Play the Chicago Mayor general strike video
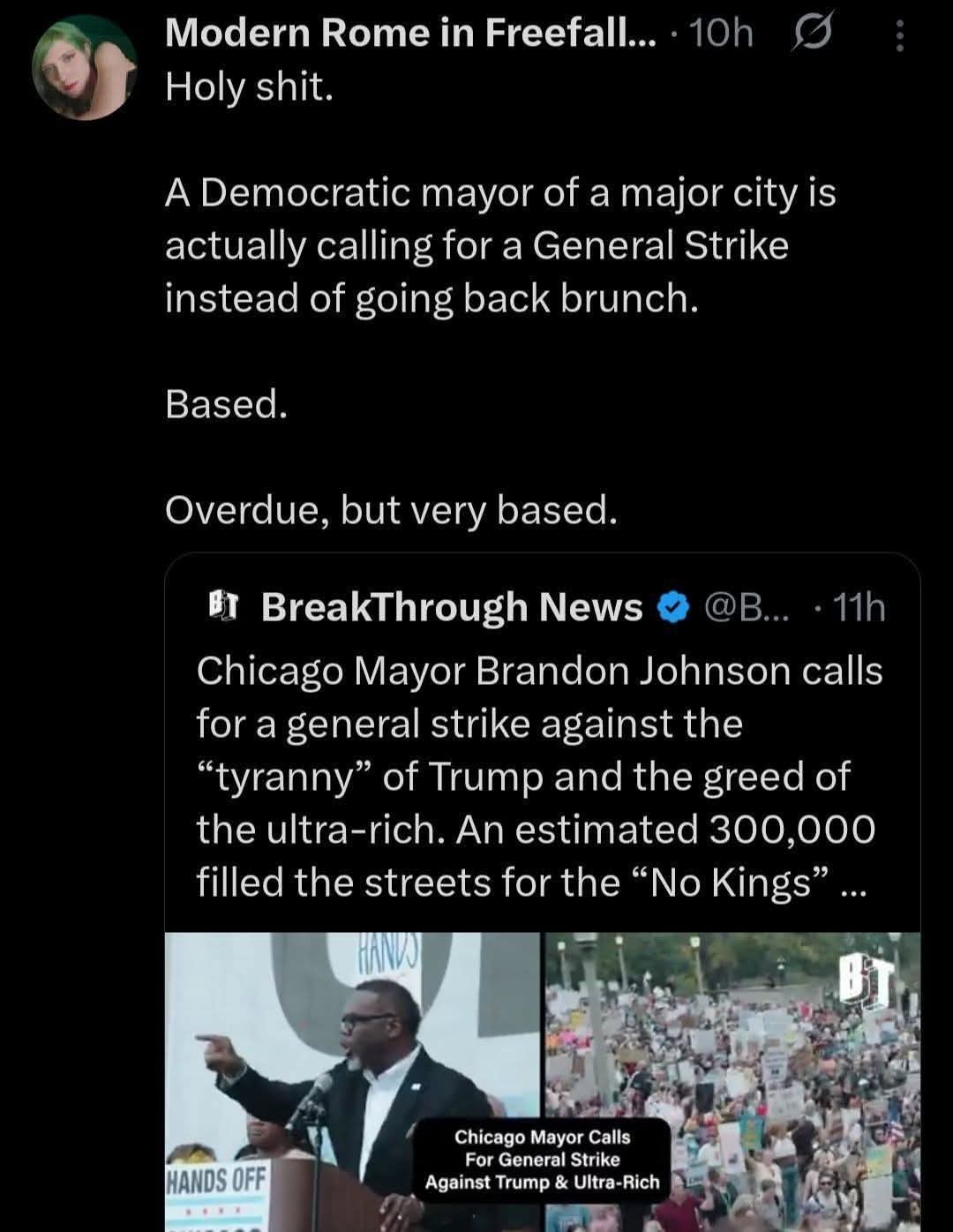 tap(542, 1080)
